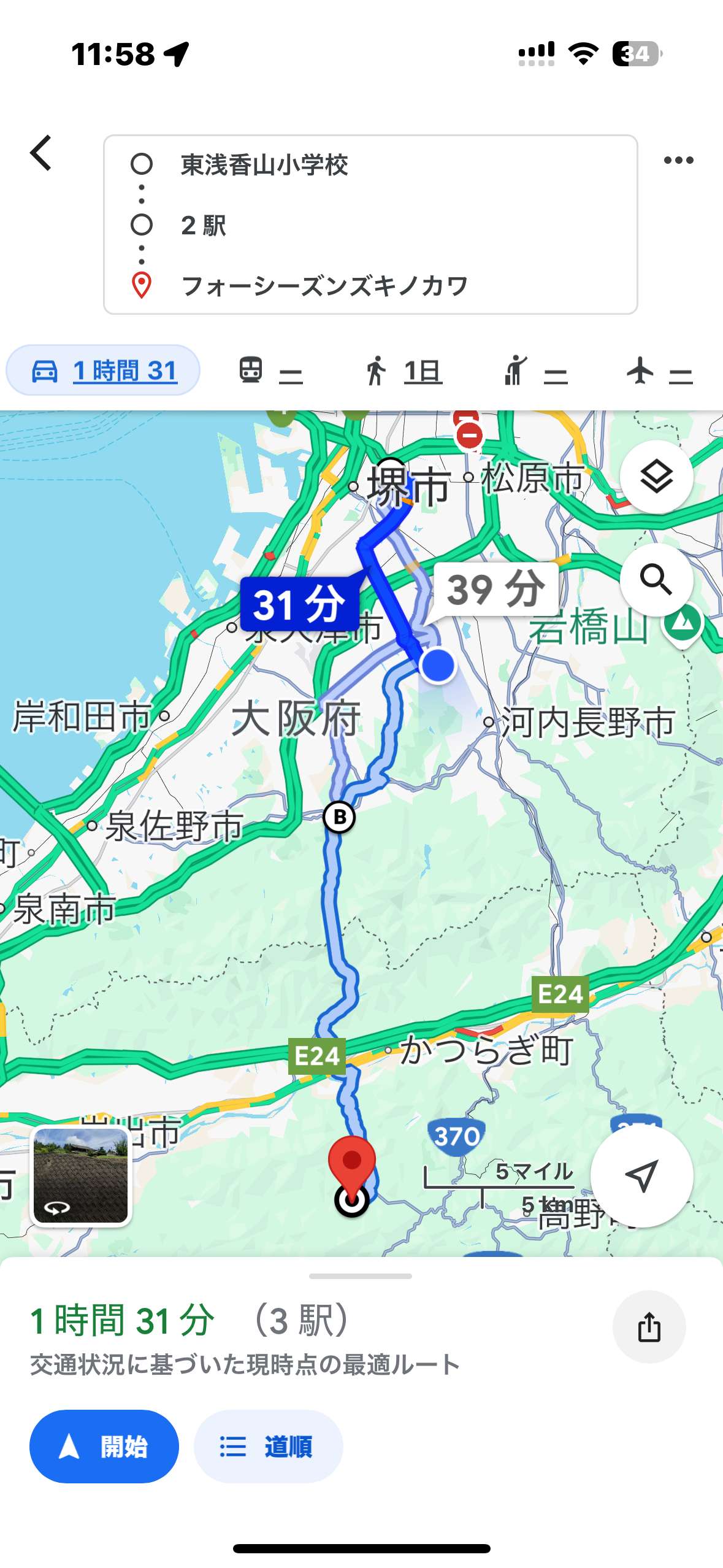Select the alternate 39 分 route
The height and width of the screenshot is (1568, 723).
point(495,589)
